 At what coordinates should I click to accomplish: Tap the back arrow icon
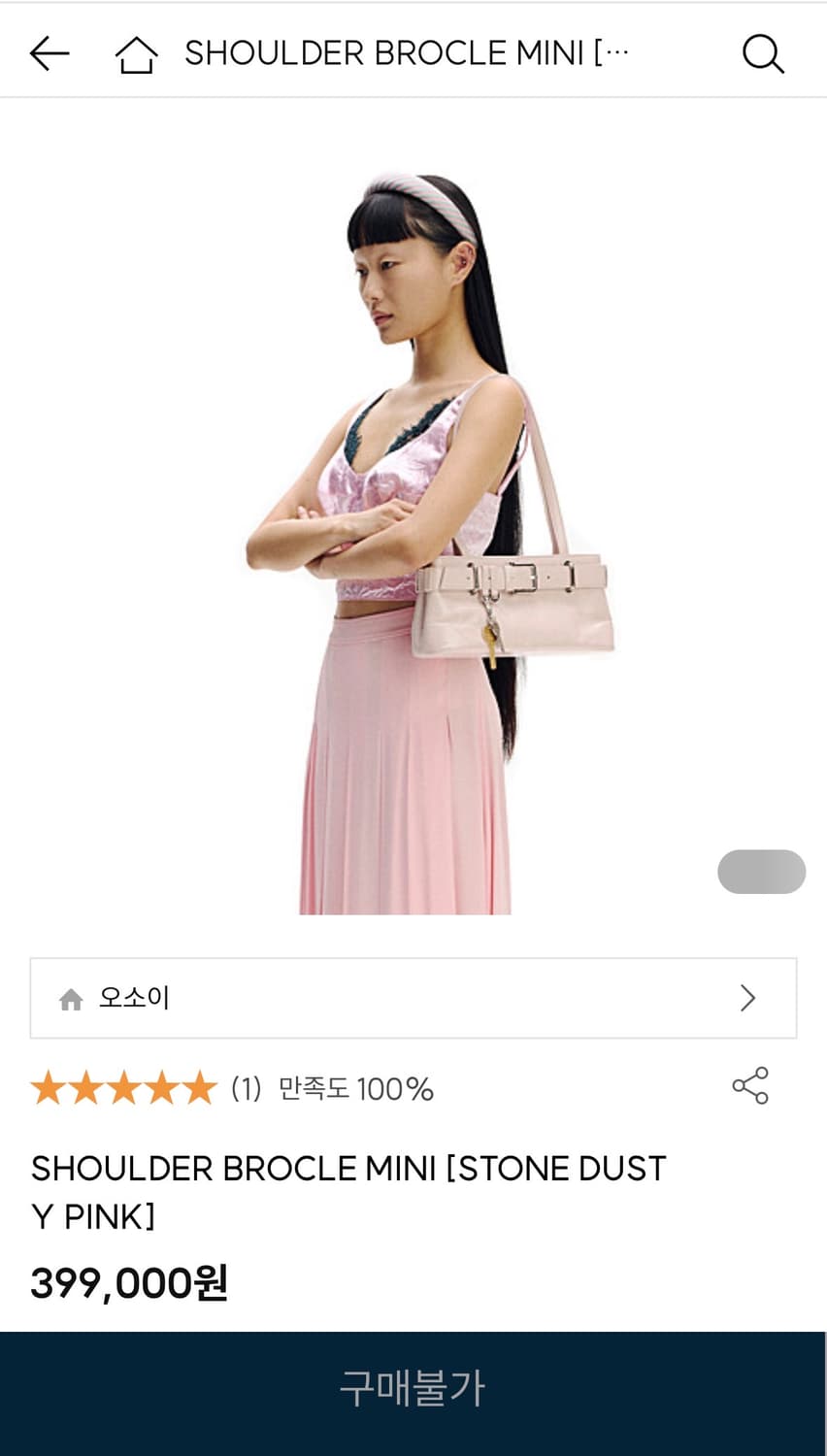click(49, 53)
